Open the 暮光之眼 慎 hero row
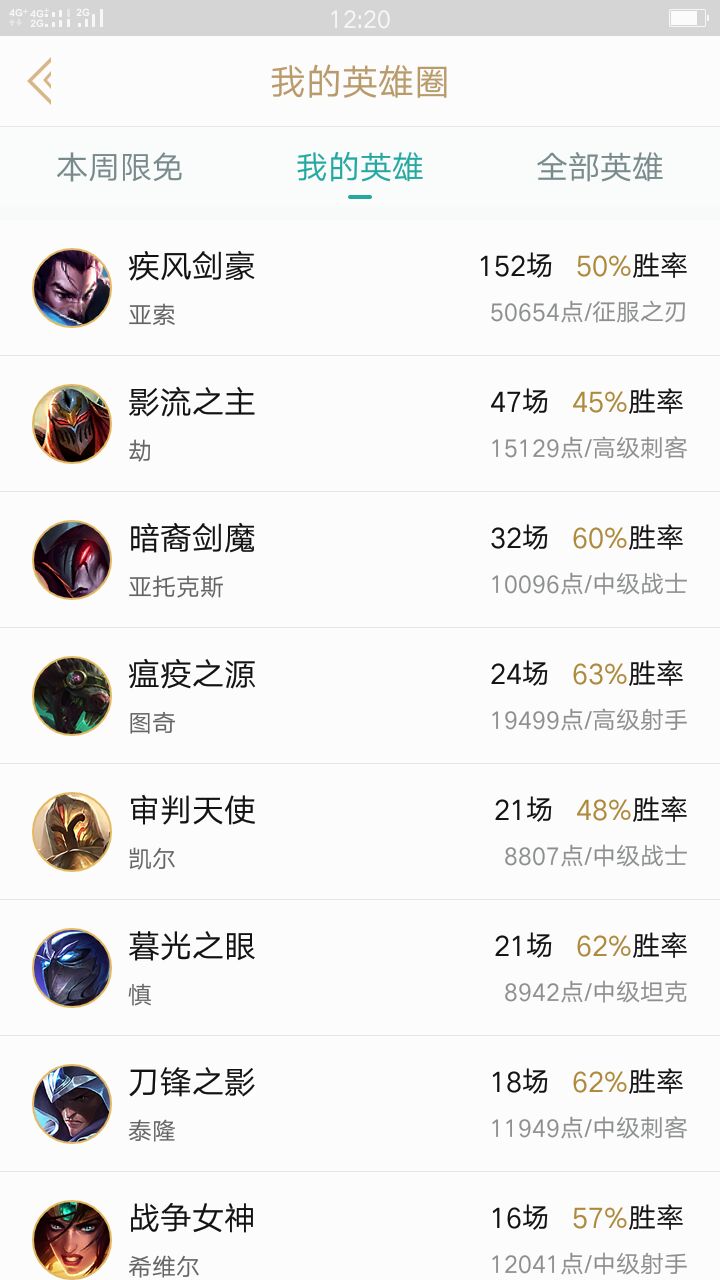The image size is (720, 1280). [x=360, y=968]
